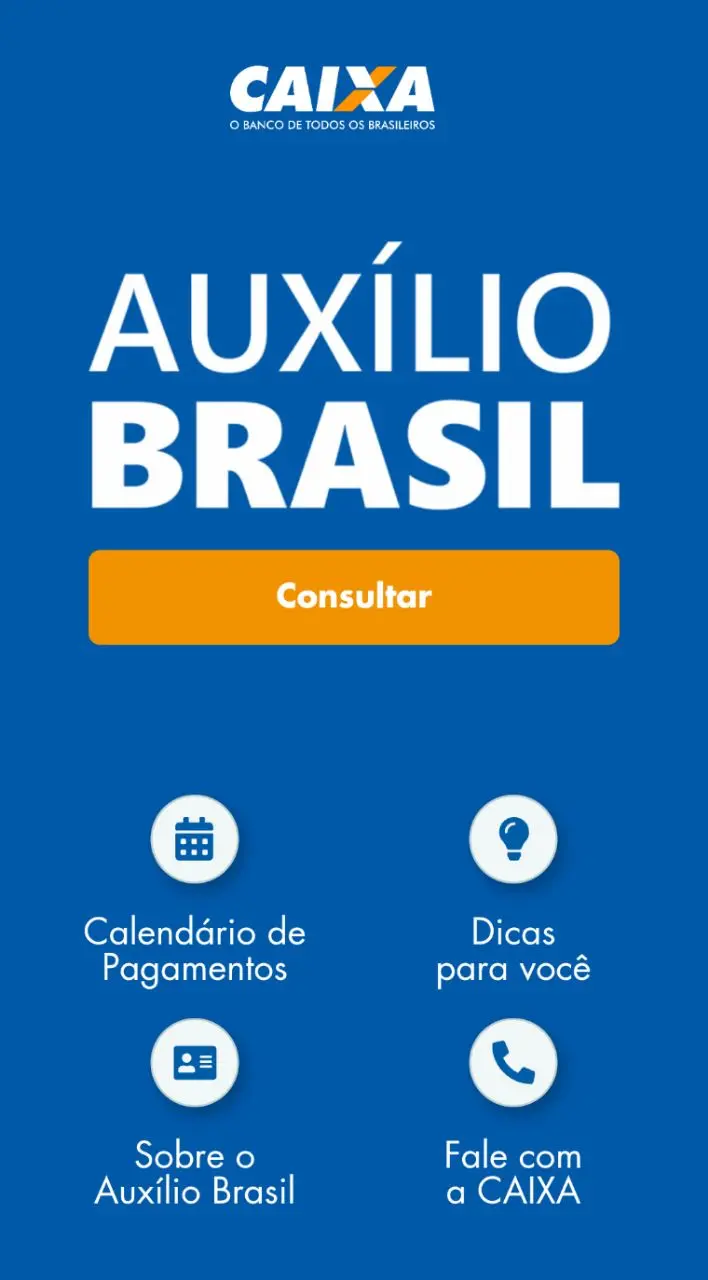Open Calendário de Pagamentos
Image resolution: width=708 pixels, height=1280 pixels.
point(194,840)
